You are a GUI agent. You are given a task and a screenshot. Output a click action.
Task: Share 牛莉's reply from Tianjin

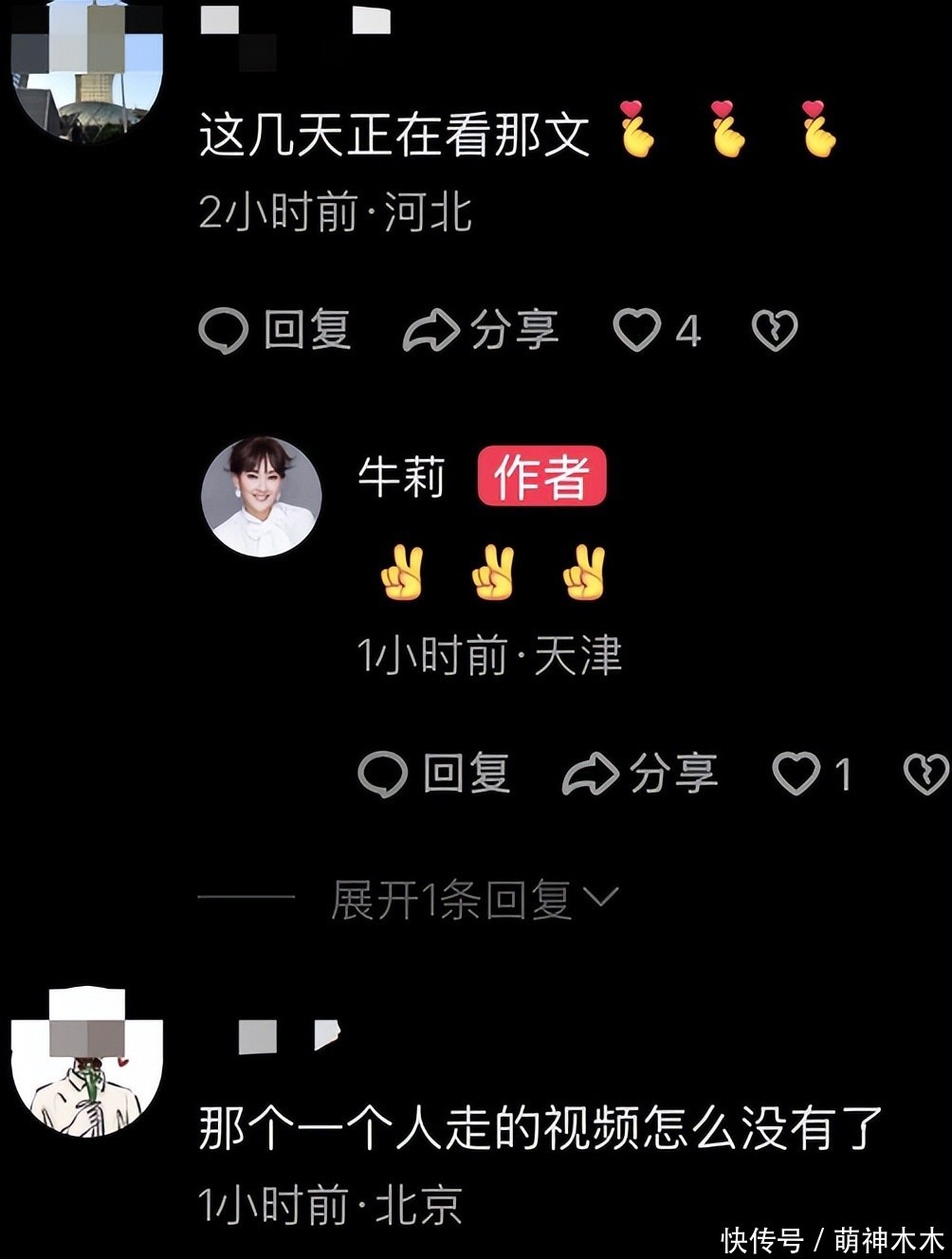coord(640,774)
